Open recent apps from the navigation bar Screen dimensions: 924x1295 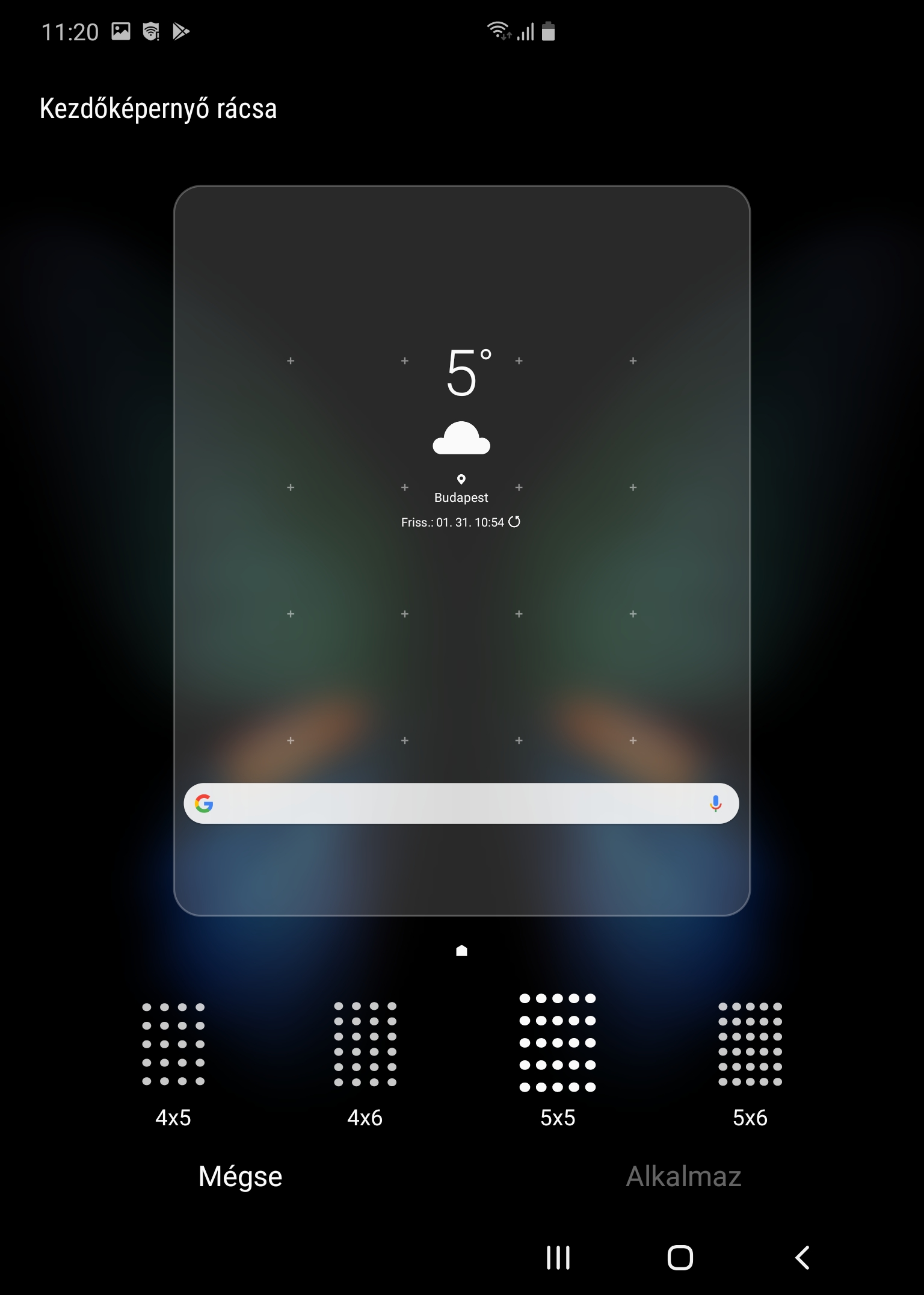[x=558, y=1257]
